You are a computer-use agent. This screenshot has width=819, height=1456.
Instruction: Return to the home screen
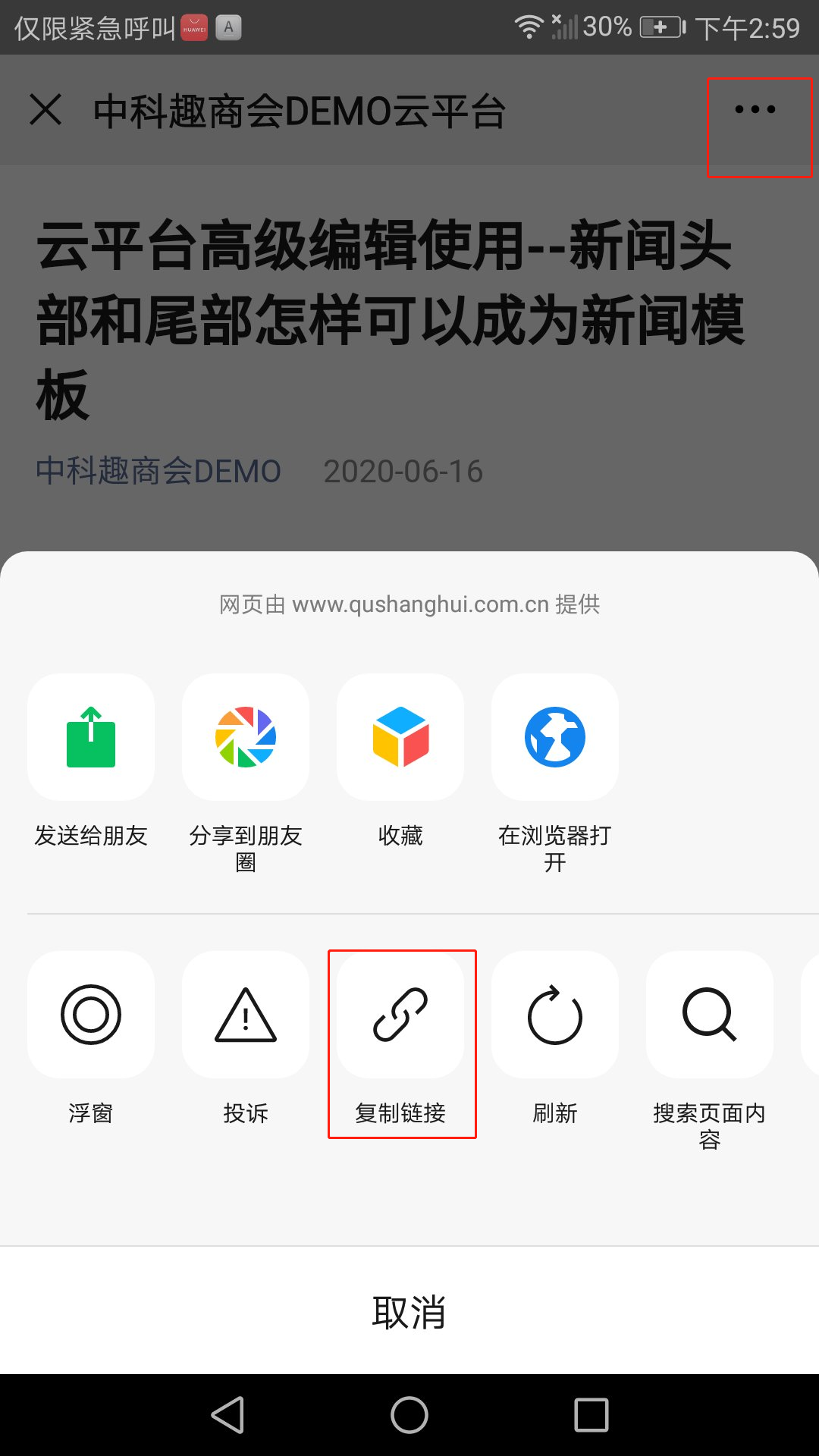(x=409, y=1415)
